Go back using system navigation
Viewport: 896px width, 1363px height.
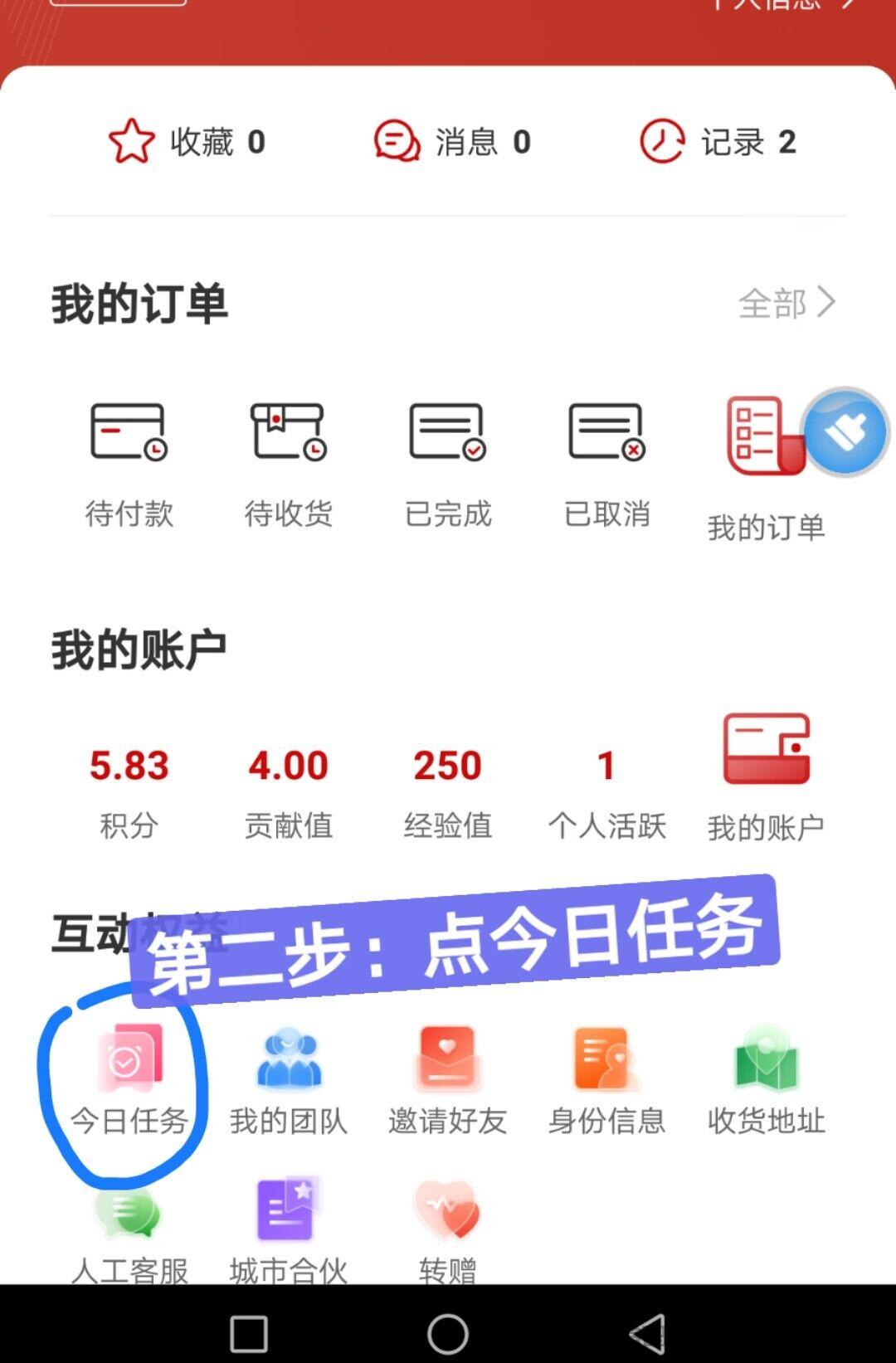pyautogui.click(x=647, y=1333)
